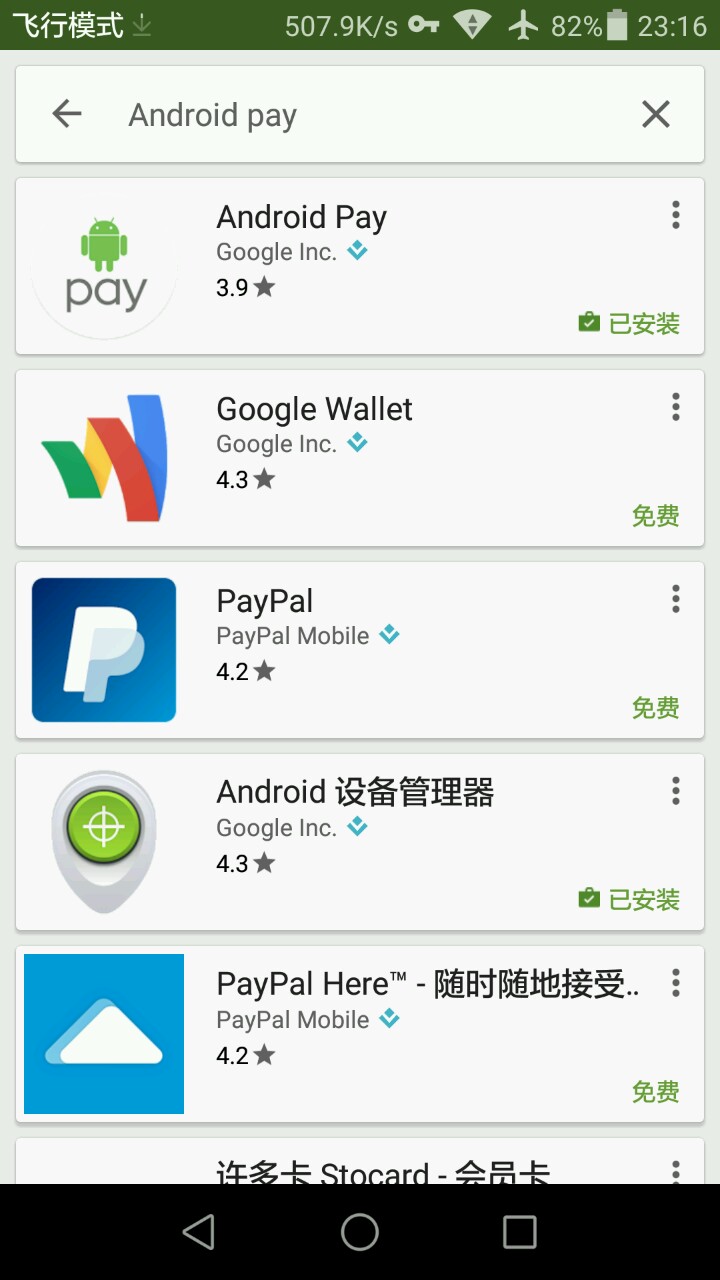Open the overflow menu for Android Pay
The width and height of the screenshot is (720, 1280).
point(676,215)
